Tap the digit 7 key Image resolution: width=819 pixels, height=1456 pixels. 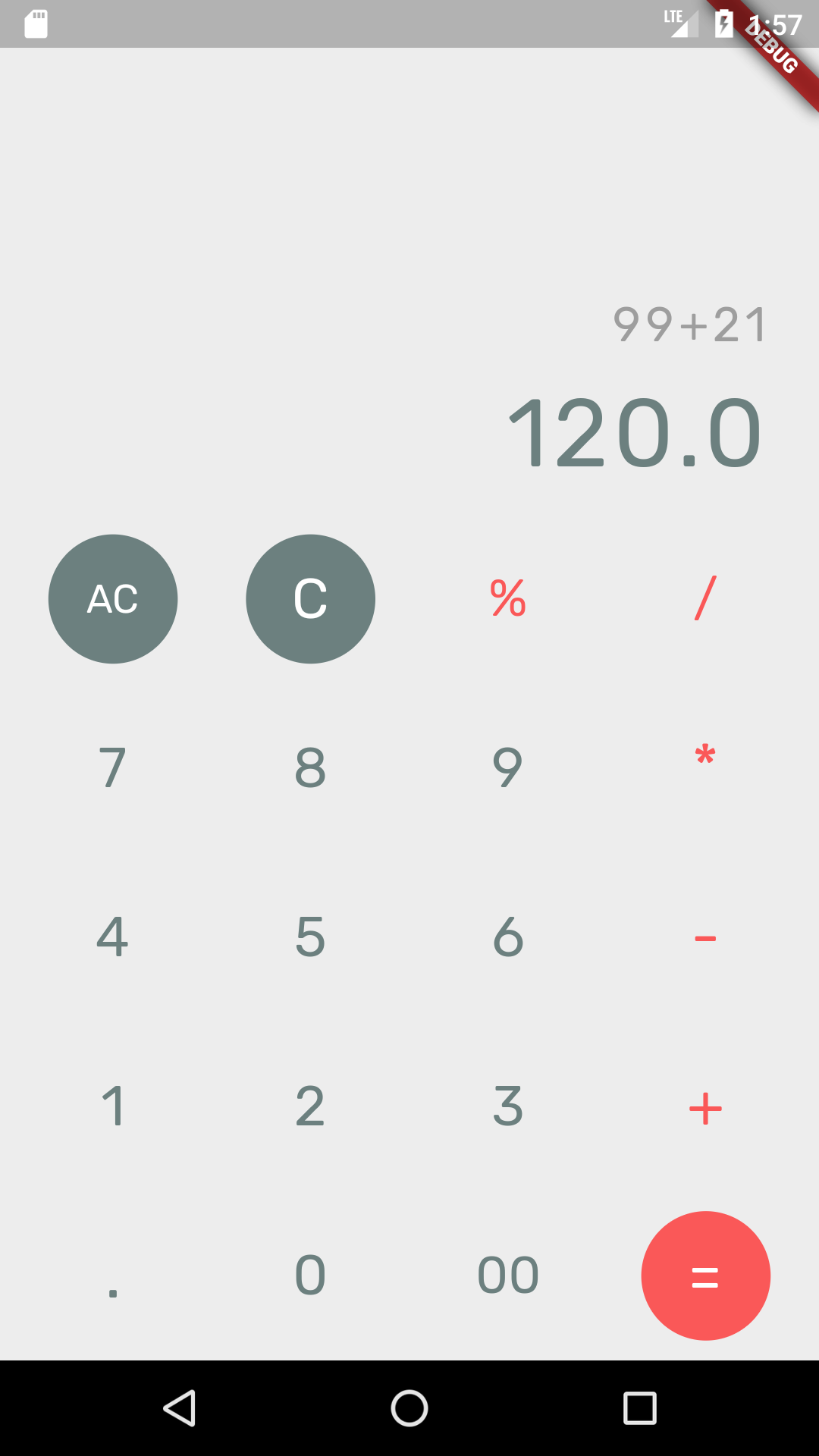coord(112,767)
